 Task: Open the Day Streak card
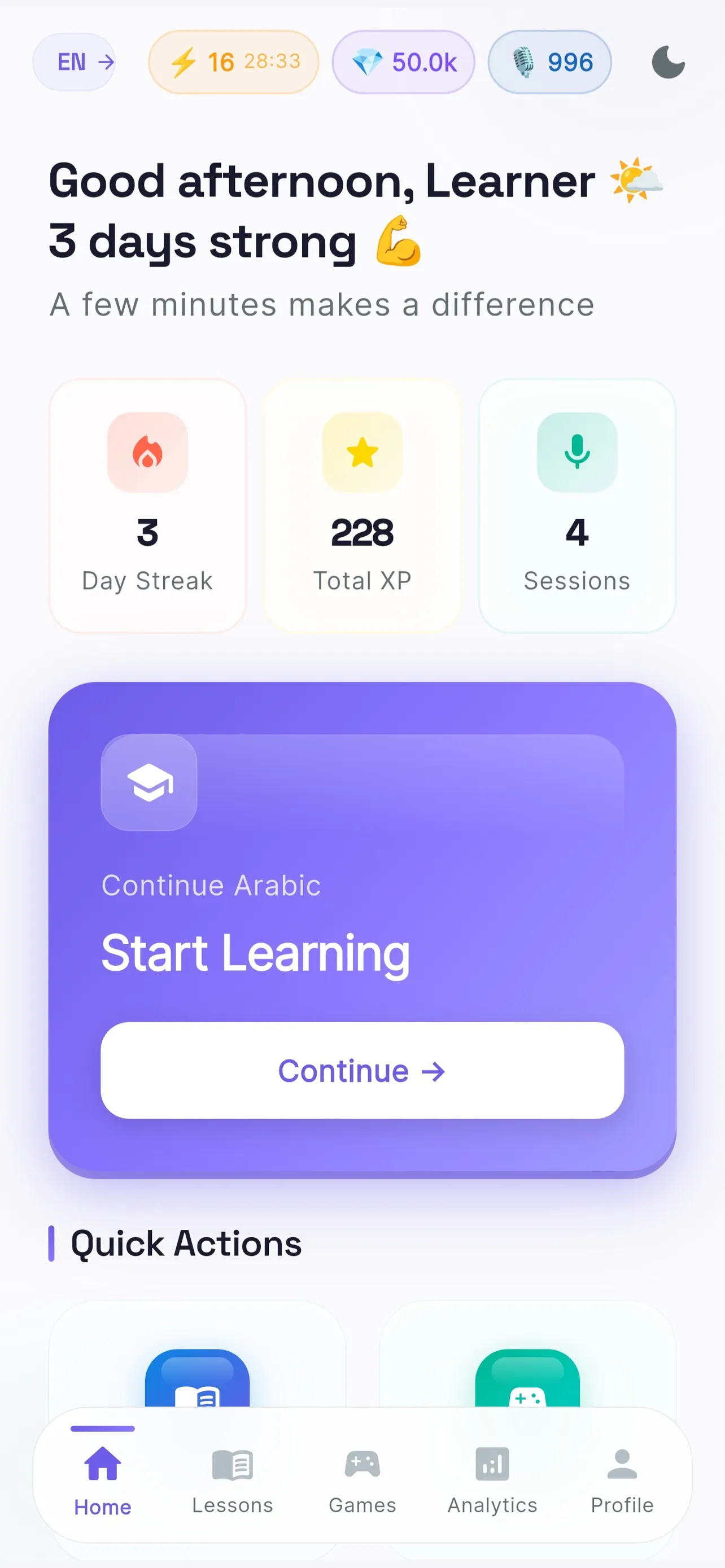pos(148,506)
